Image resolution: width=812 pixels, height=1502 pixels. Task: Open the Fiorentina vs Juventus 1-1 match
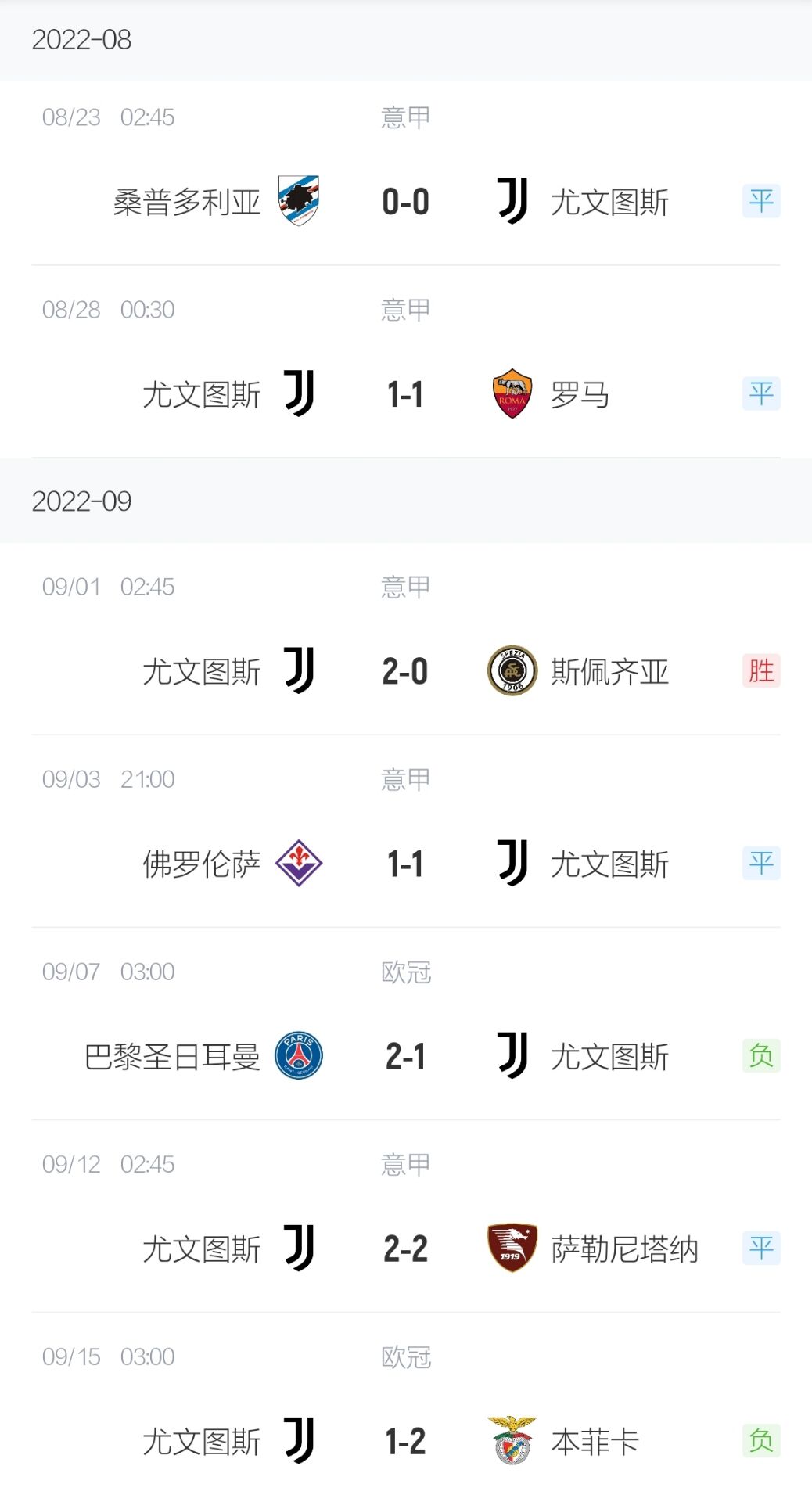[x=405, y=864]
